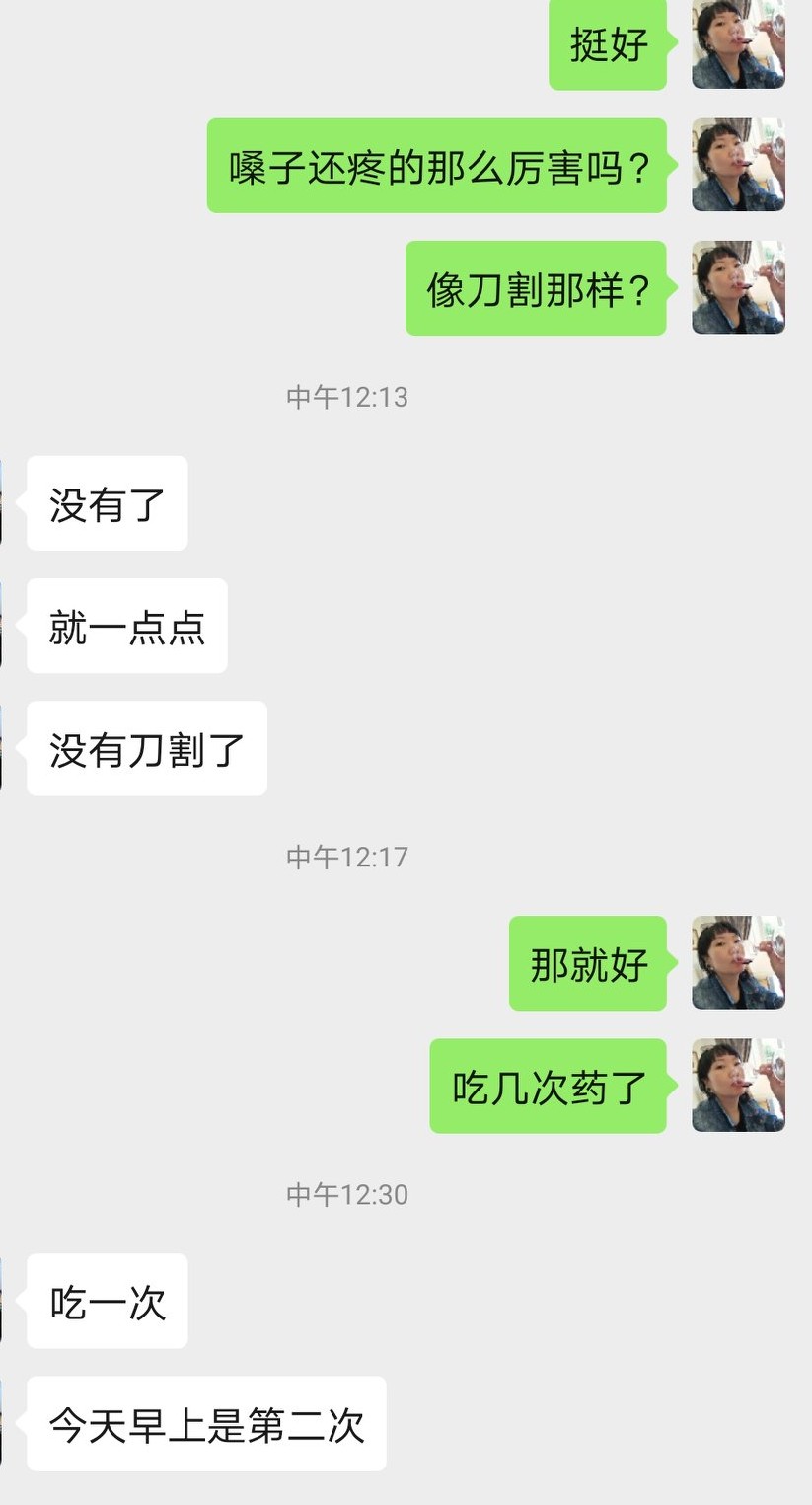Tap the avatar next to 像刀割那样？

pyautogui.click(x=738, y=287)
